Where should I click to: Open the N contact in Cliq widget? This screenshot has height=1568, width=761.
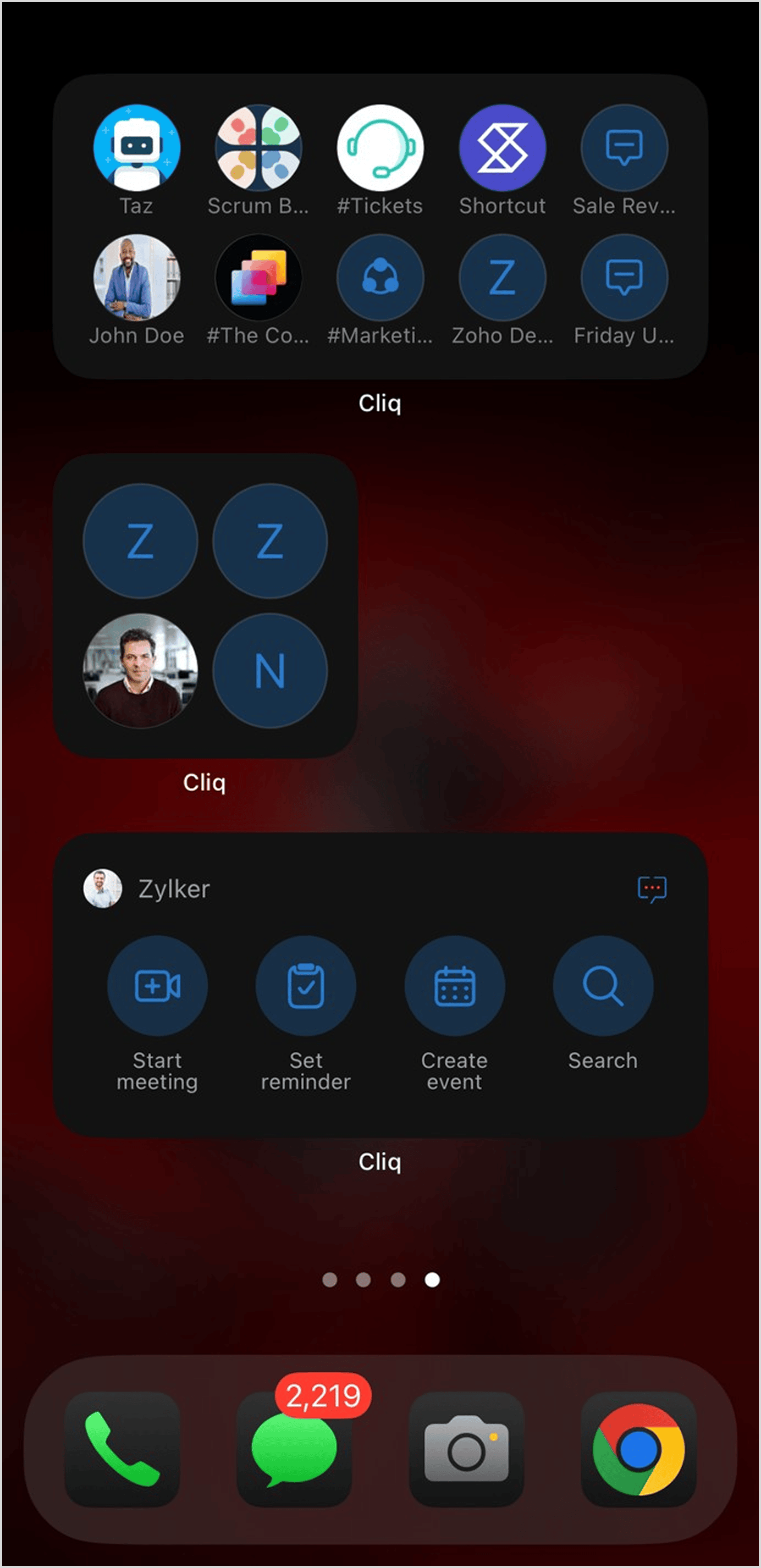pyautogui.click(x=269, y=671)
